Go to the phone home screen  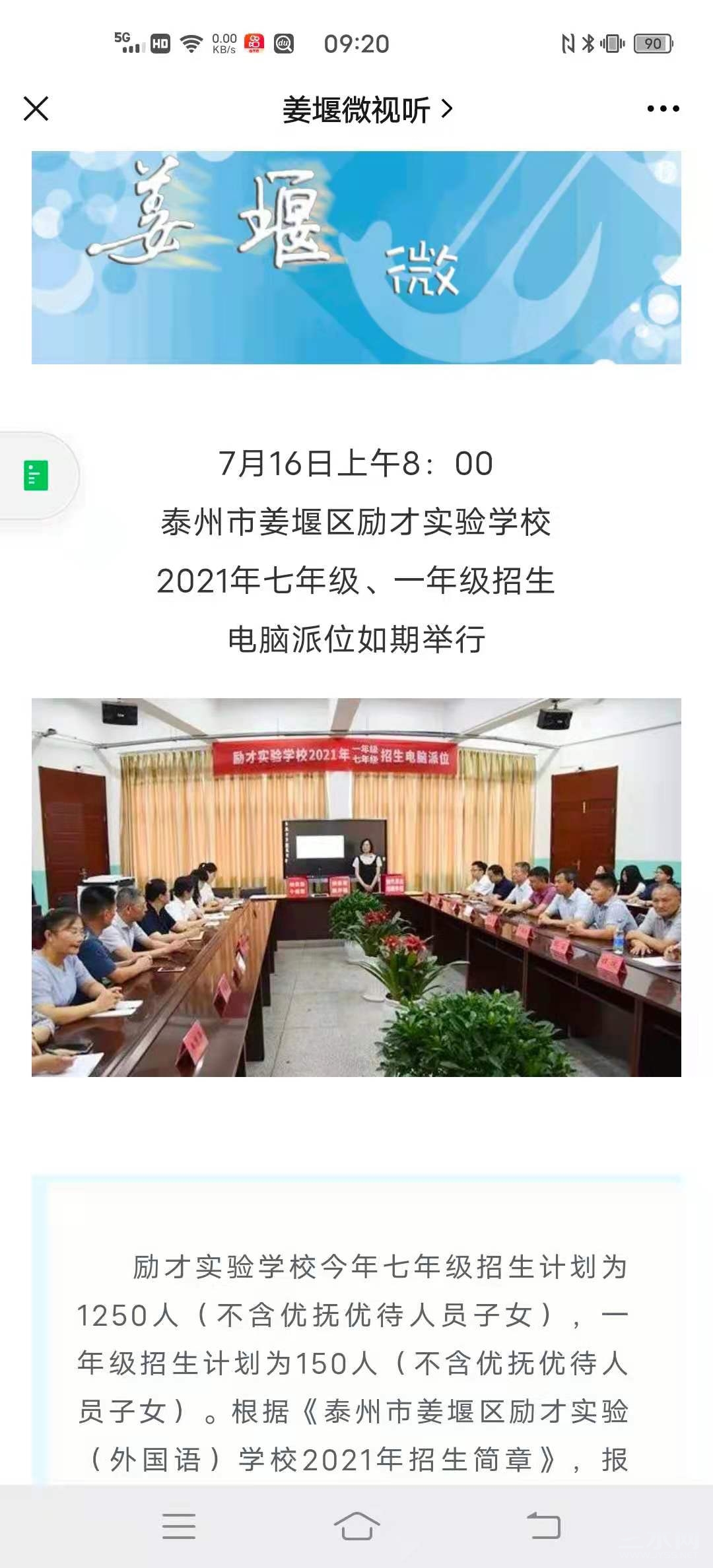click(x=356, y=1526)
